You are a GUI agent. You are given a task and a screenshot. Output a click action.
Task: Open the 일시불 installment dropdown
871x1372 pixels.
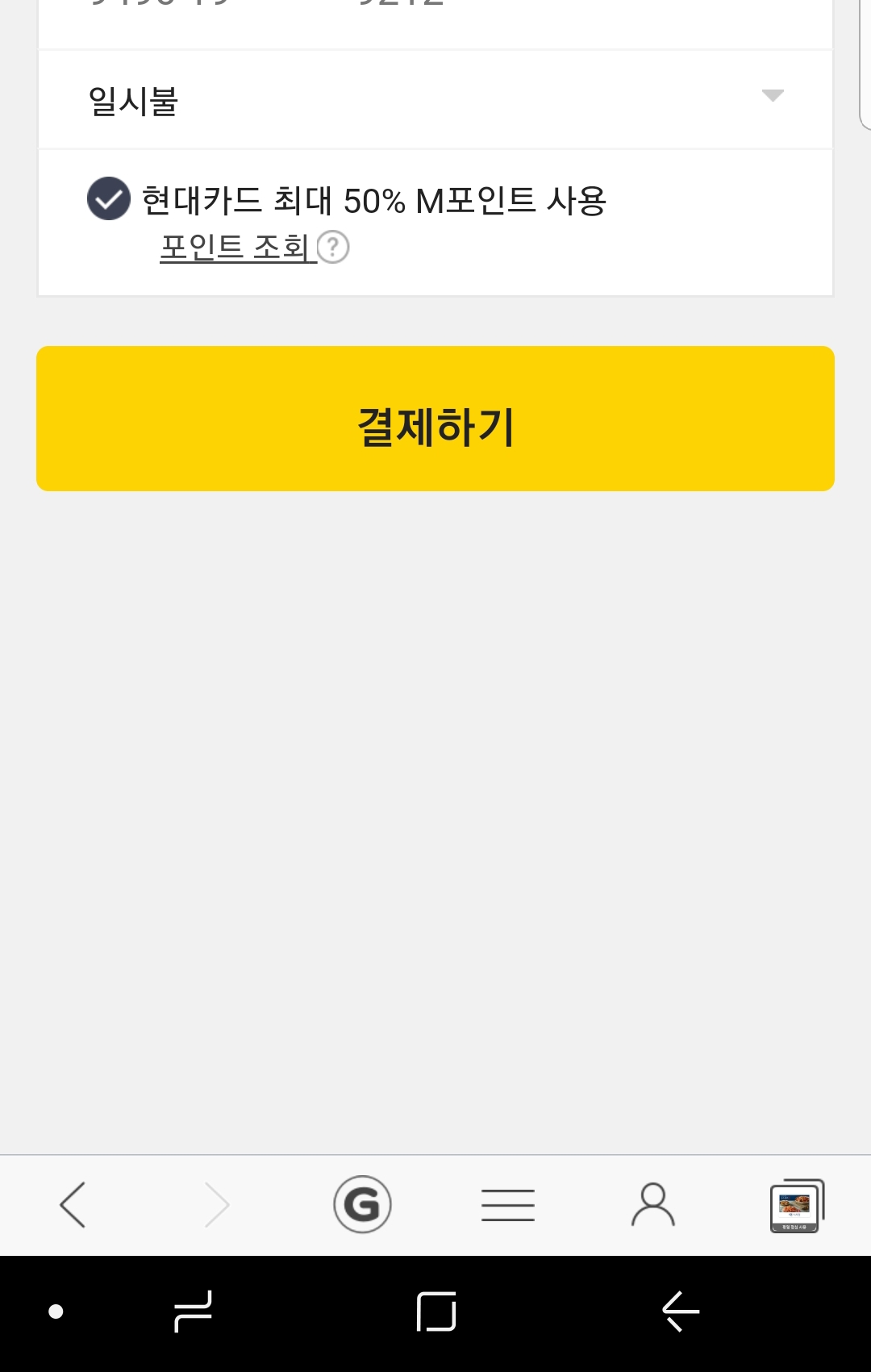(x=435, y=100)
